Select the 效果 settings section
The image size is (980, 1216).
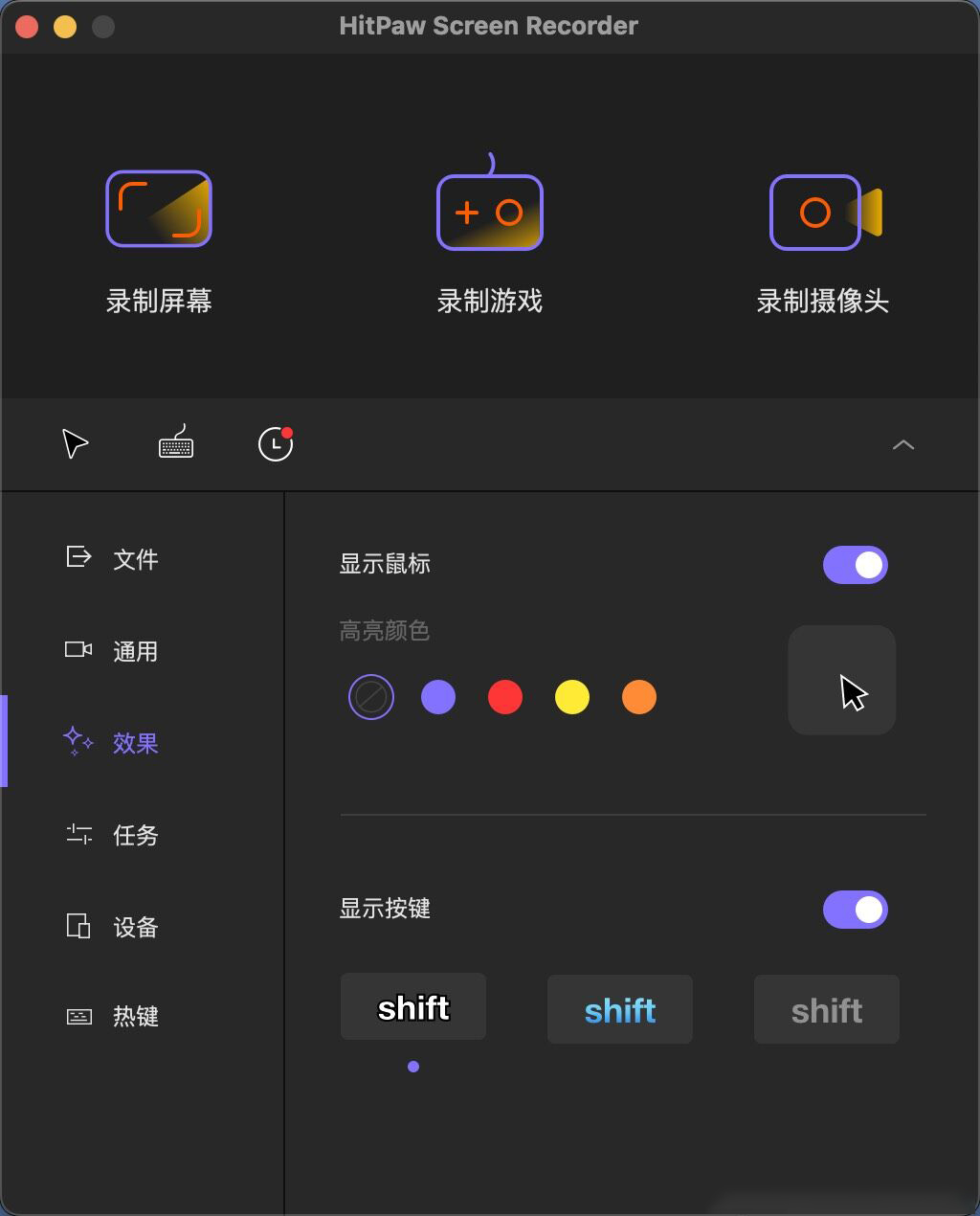pyautogui.click(x=135, y=743)
